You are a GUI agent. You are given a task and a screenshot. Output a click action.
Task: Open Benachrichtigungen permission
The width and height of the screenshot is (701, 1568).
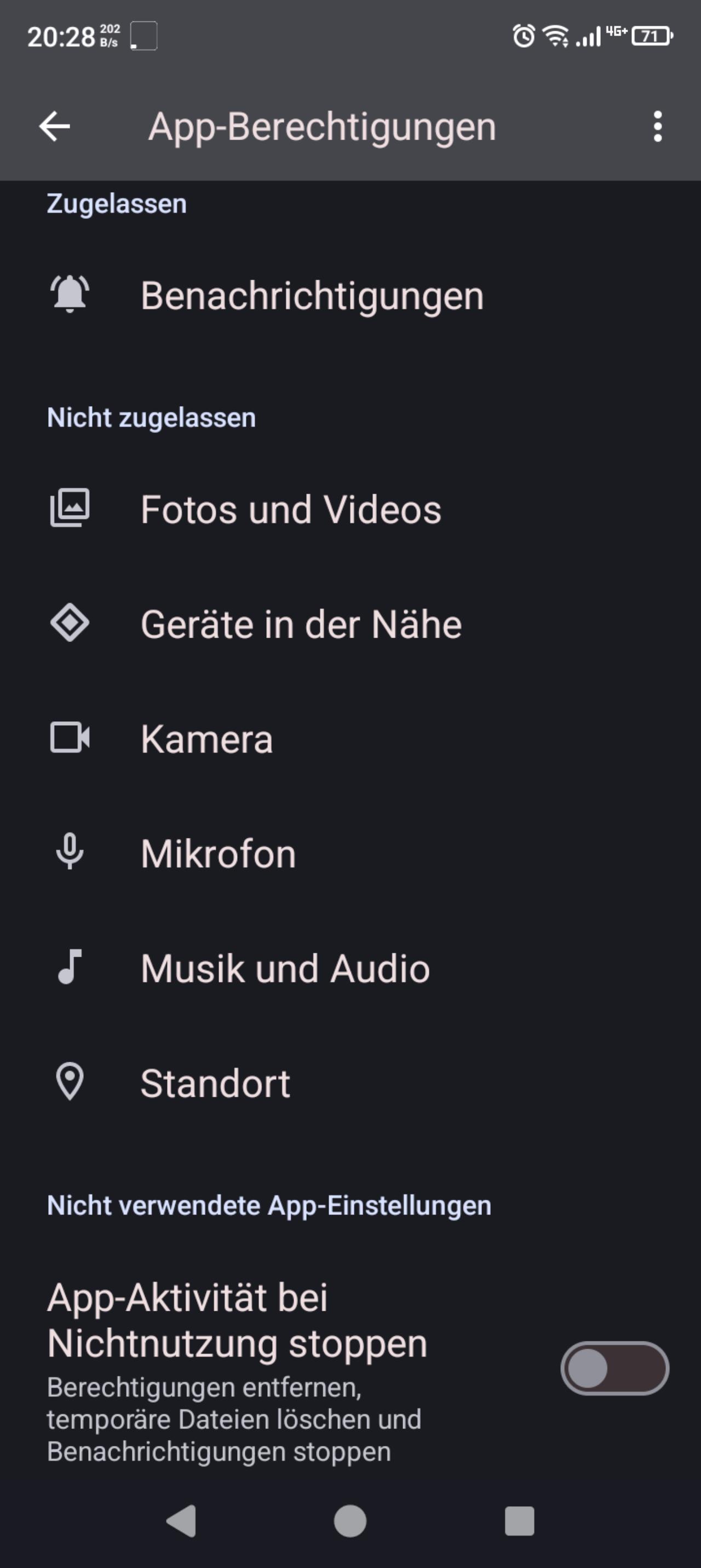[312, 296]
